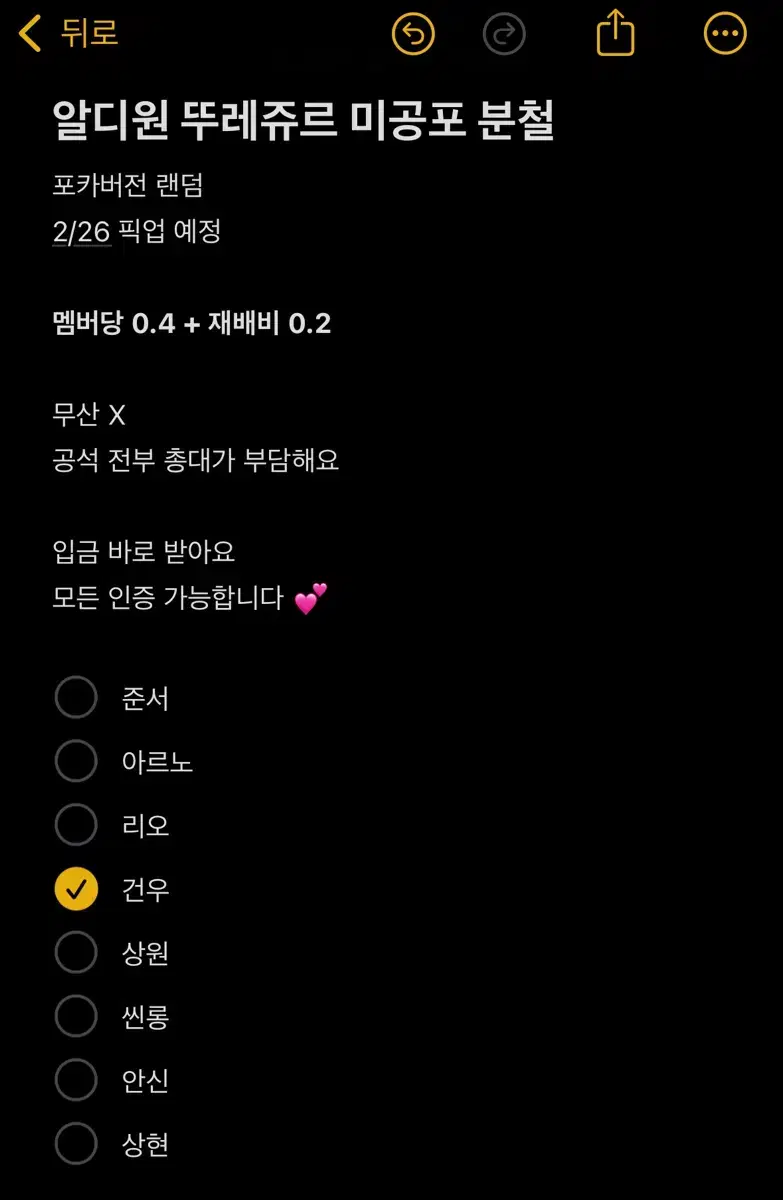Viewport: 783px width, 1200px height.
Task: Tap the Redo icon
Action: 504,32
